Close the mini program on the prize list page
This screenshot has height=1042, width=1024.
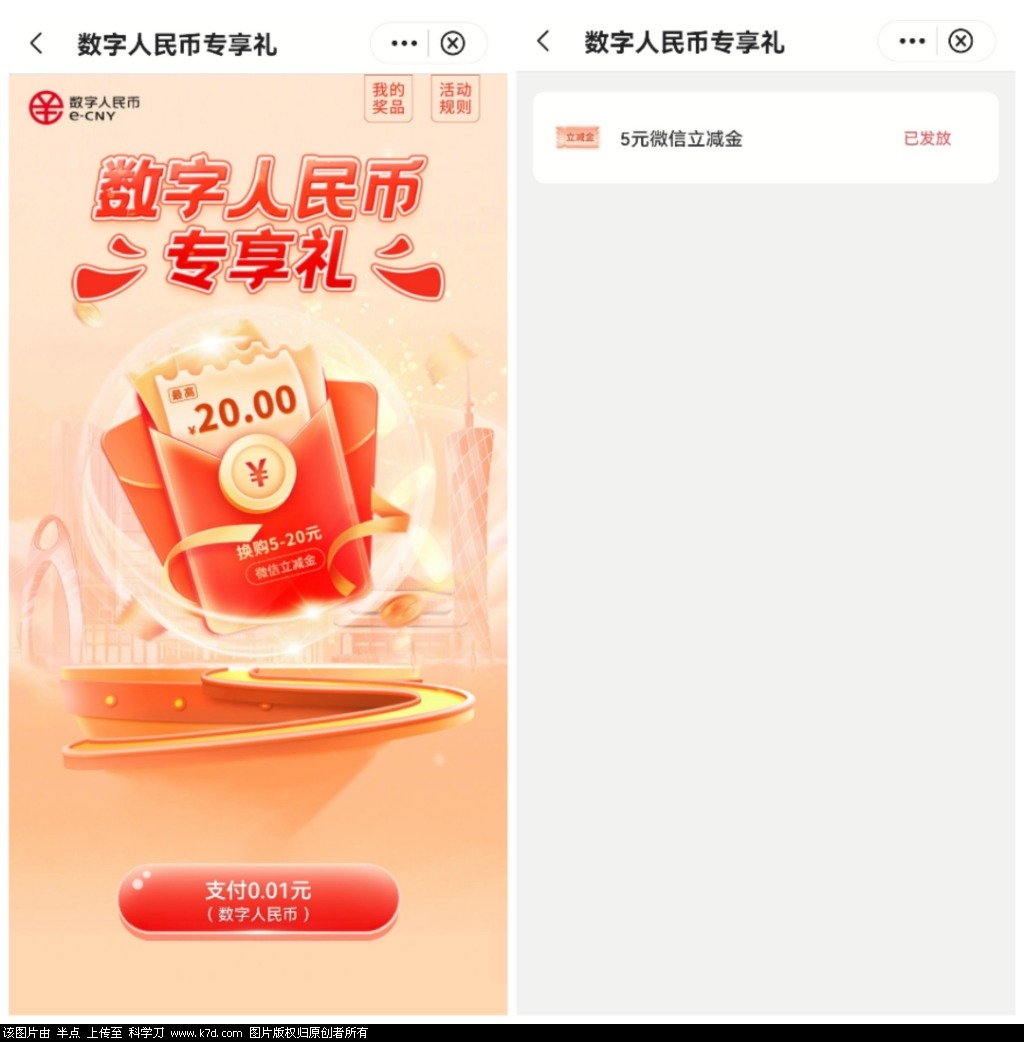[960, 41]
